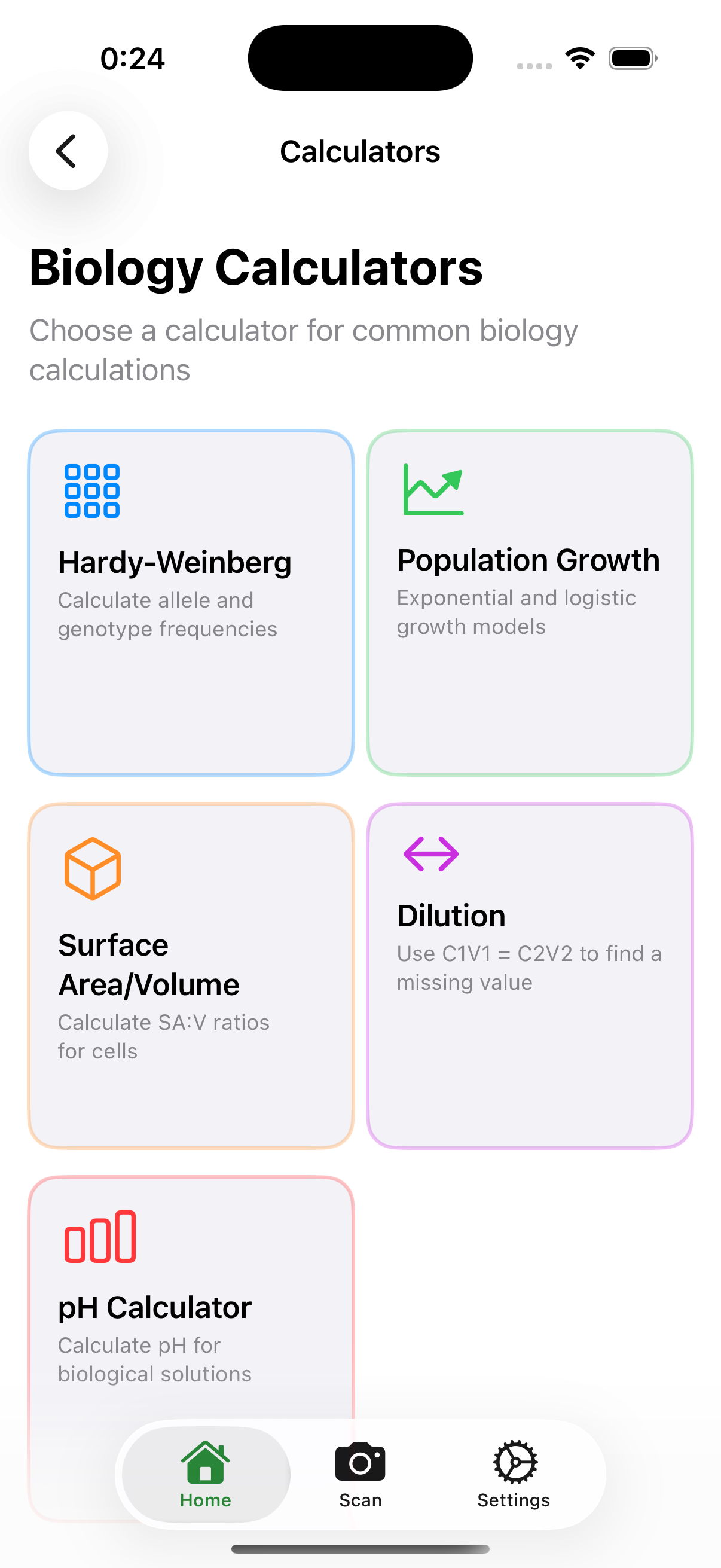Switch to the Scan tab
The height and width of the screenshot is (1568, 721).
tap(360, 1474)
